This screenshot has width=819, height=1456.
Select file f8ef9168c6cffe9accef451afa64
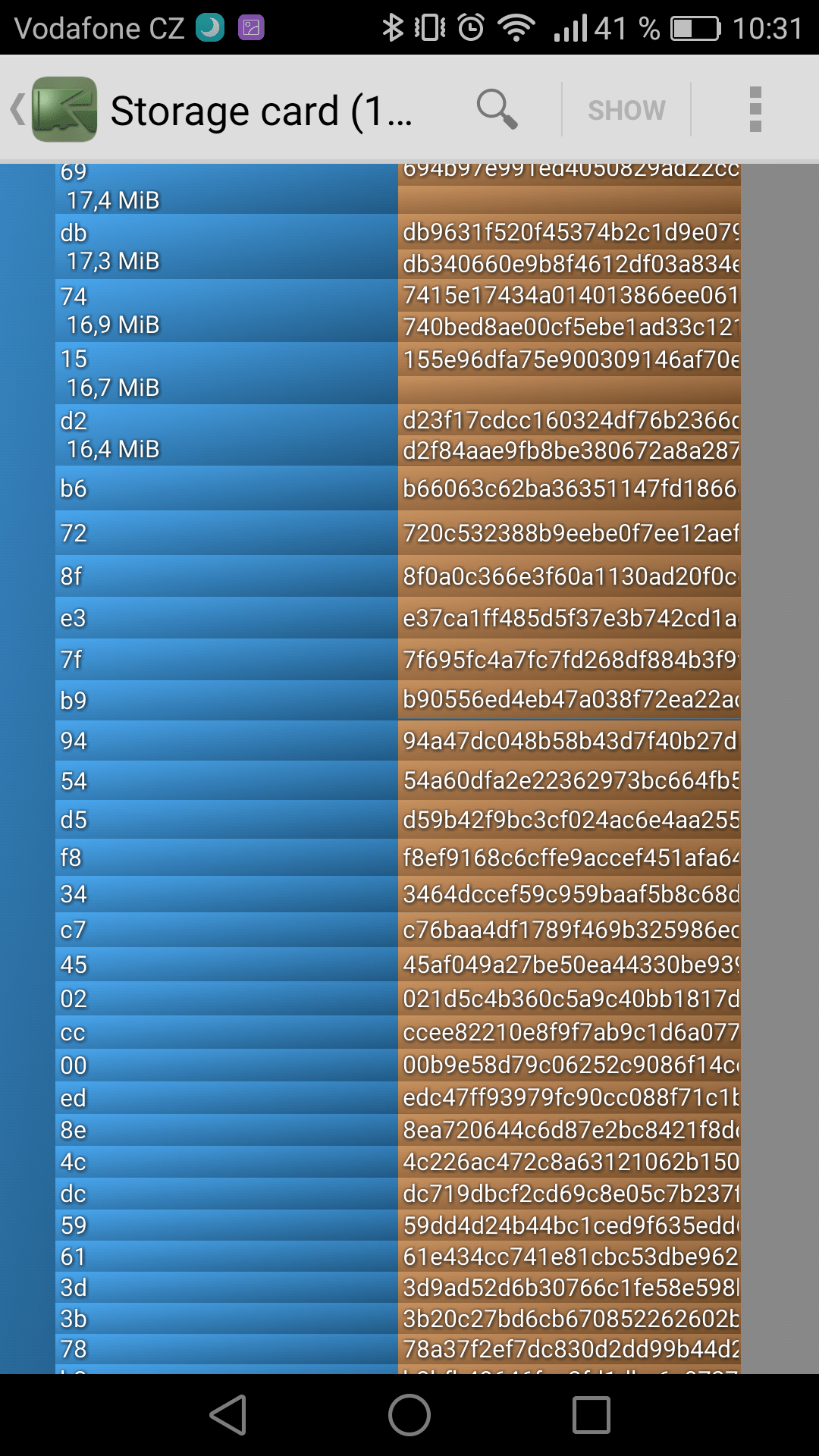coord(569,858)
